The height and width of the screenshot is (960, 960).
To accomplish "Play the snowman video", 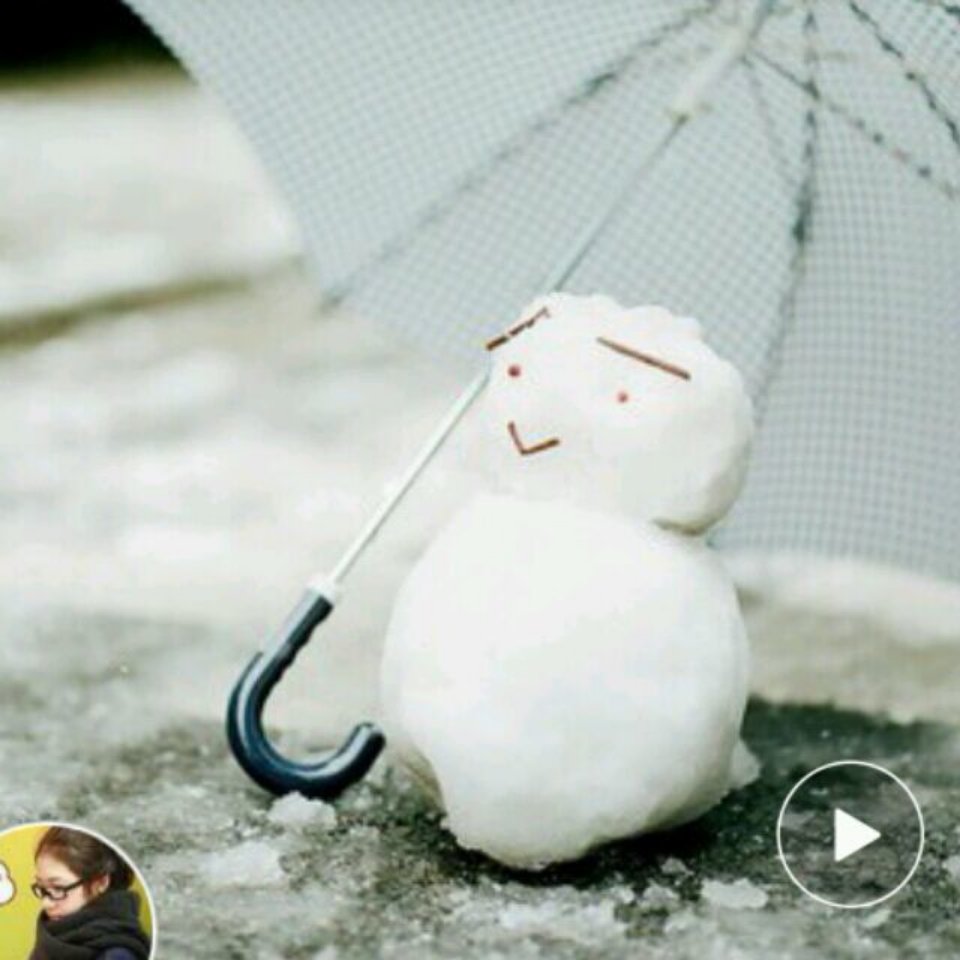I will pos(850,835).
